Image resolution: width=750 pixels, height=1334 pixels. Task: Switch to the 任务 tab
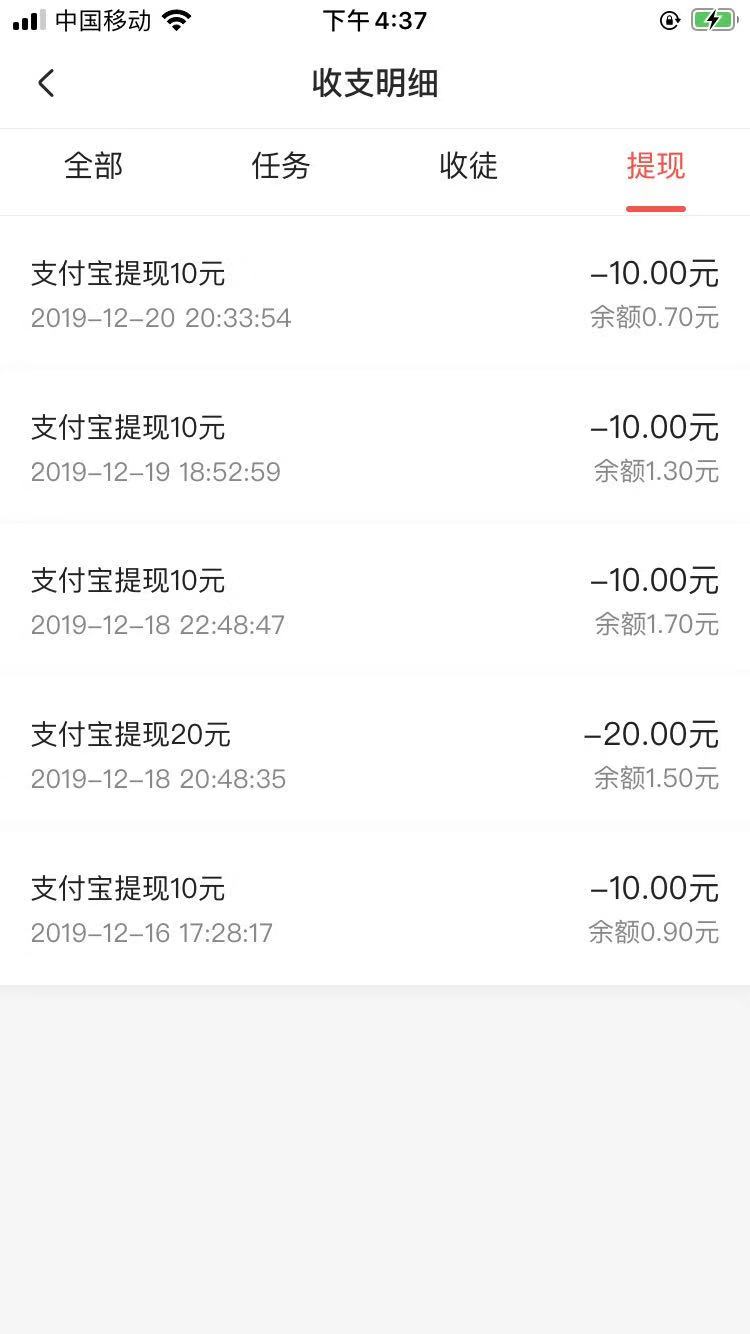(x=281, y=167)
